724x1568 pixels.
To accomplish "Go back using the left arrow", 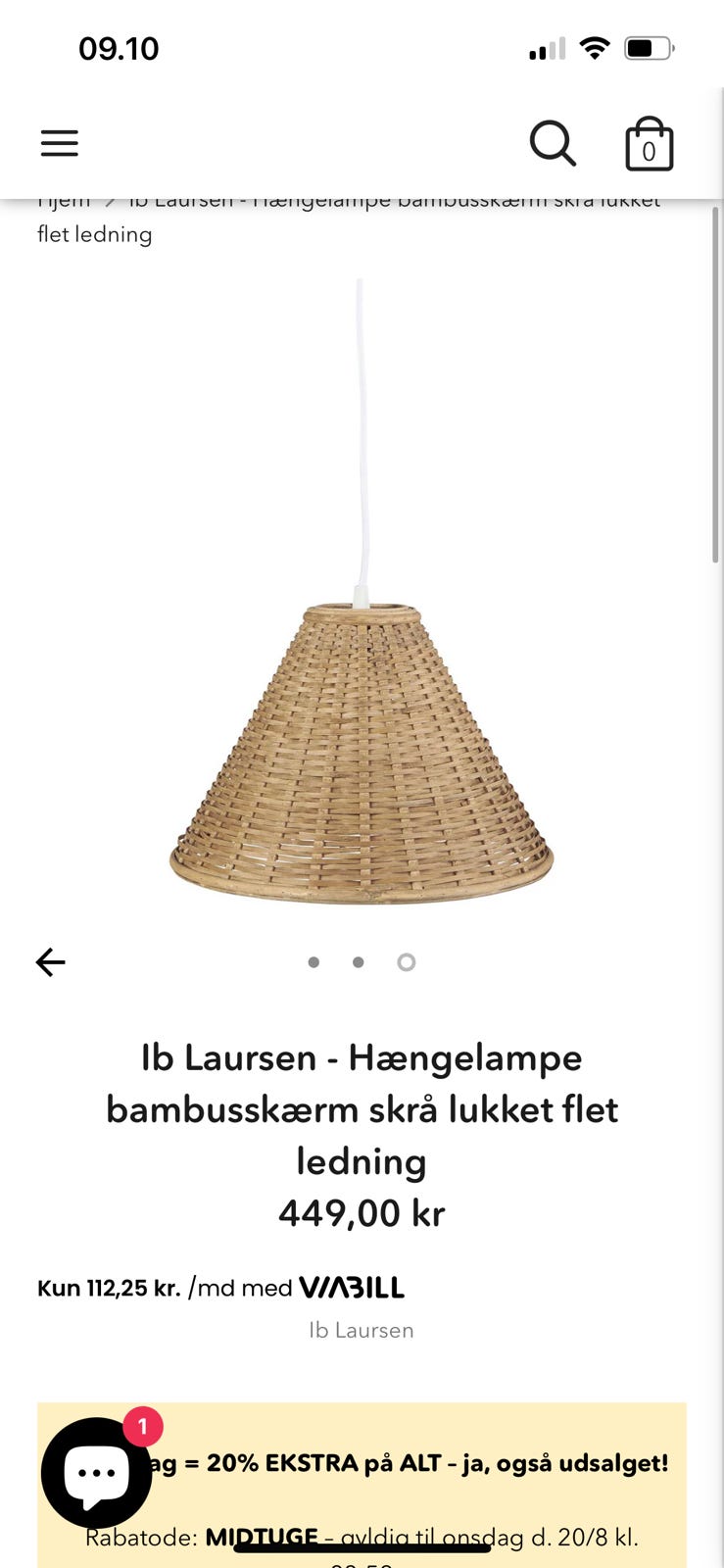I will pos(49,961).
